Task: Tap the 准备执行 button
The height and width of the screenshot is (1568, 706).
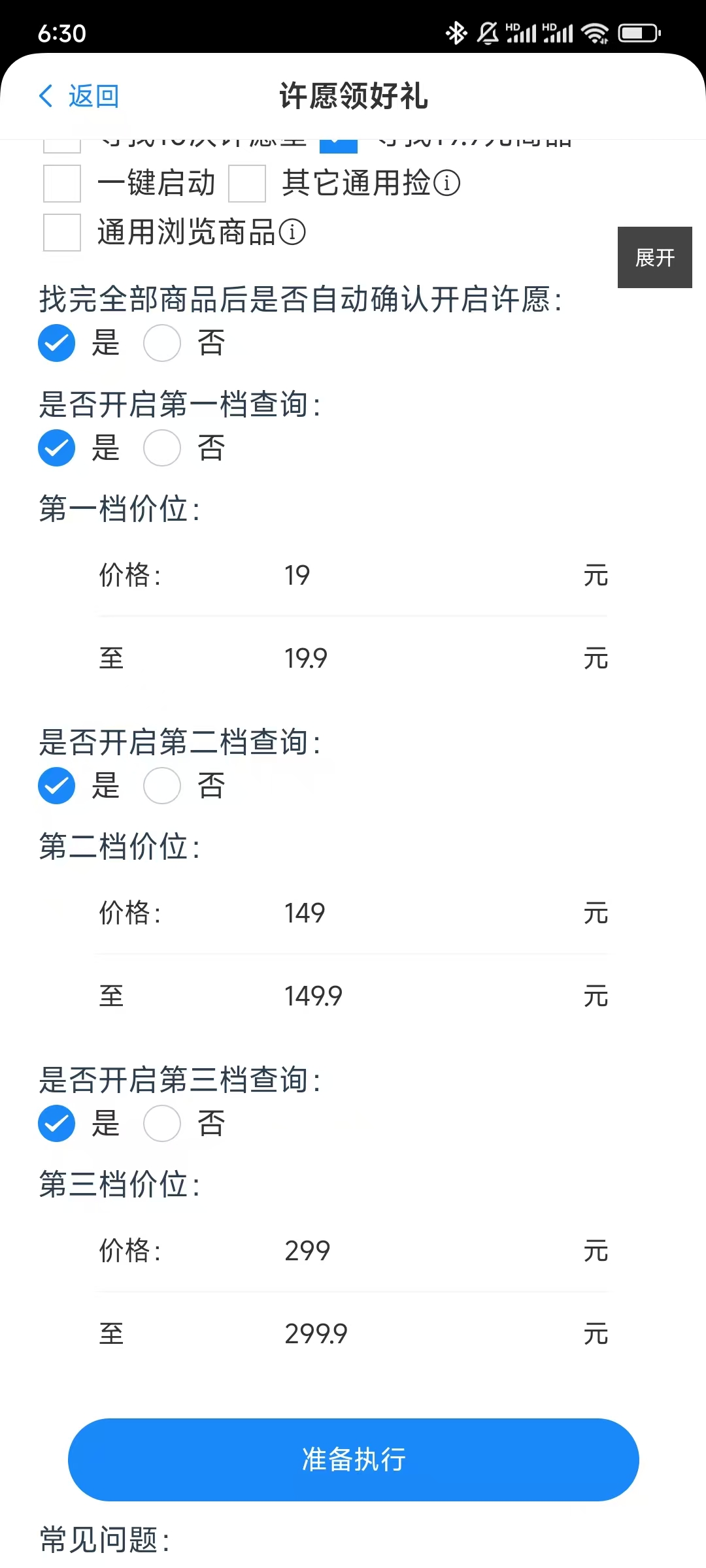Action: 354,1460
